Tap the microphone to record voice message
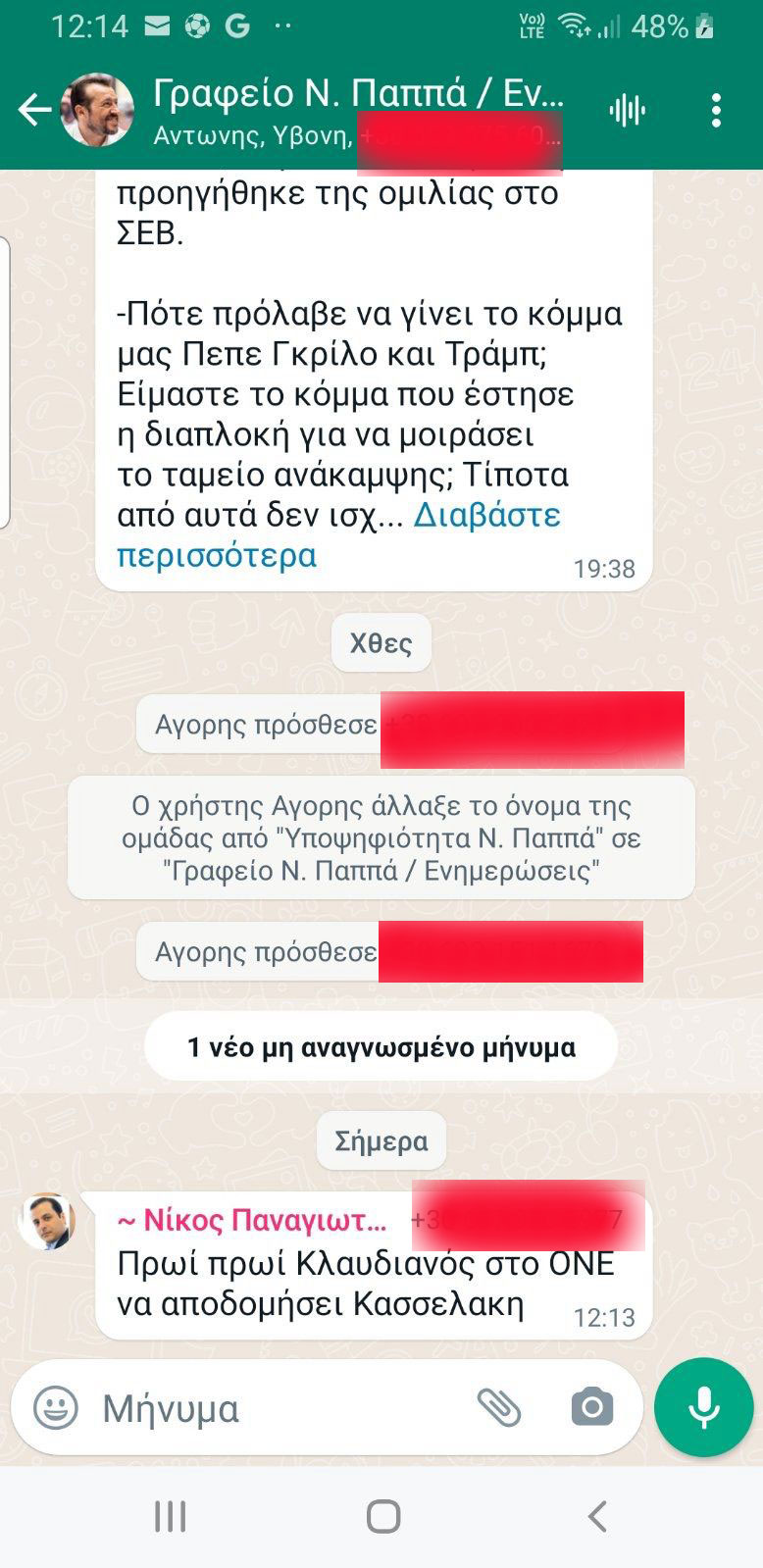 703,1408
